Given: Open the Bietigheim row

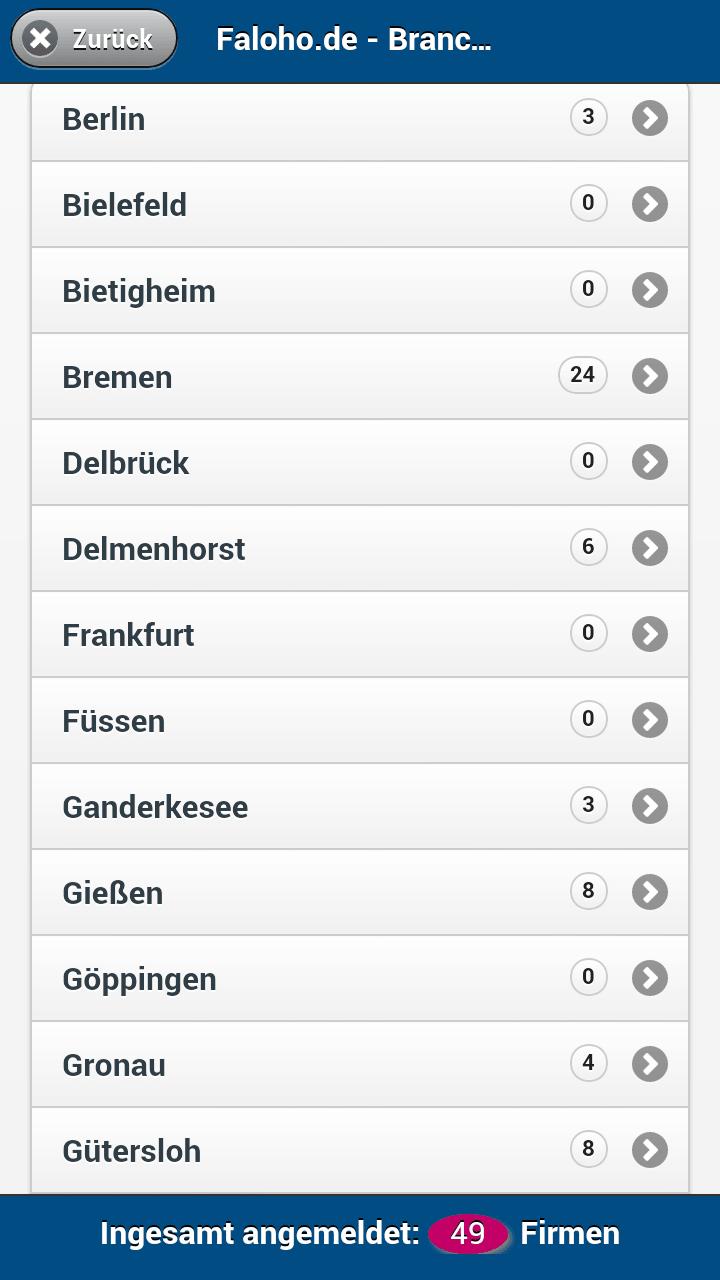Looking at the screenshot, I should tap(360, 291).
